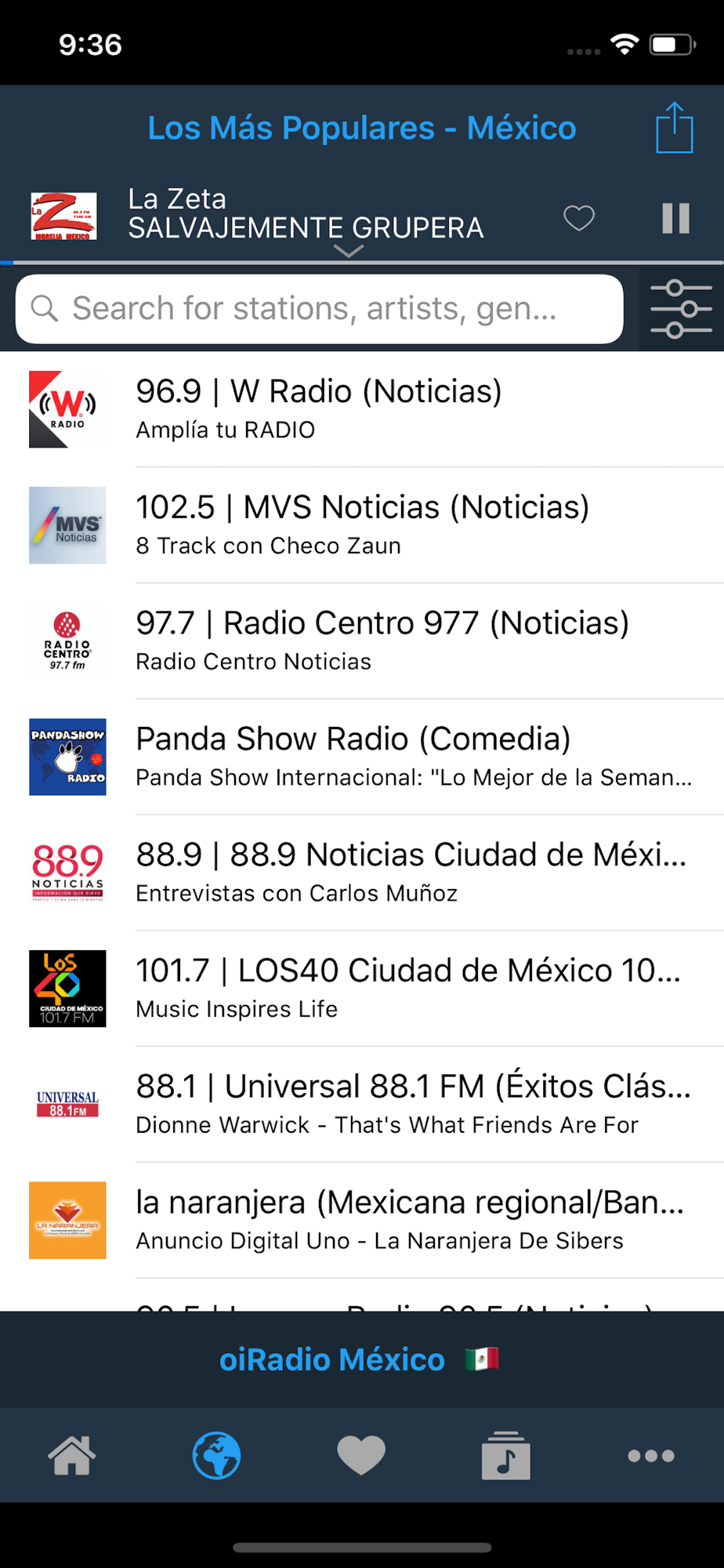The height and width of the screenshot is (1568, 724).
Task: Pause the La Zeta stream
Action: click(675, 218)
